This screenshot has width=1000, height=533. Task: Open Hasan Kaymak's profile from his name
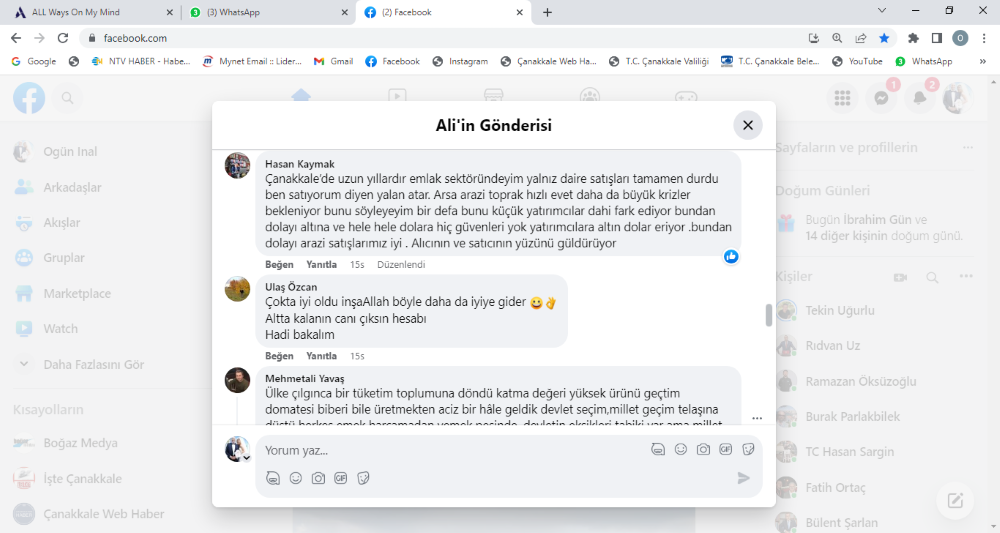click(x=299, y=164)
